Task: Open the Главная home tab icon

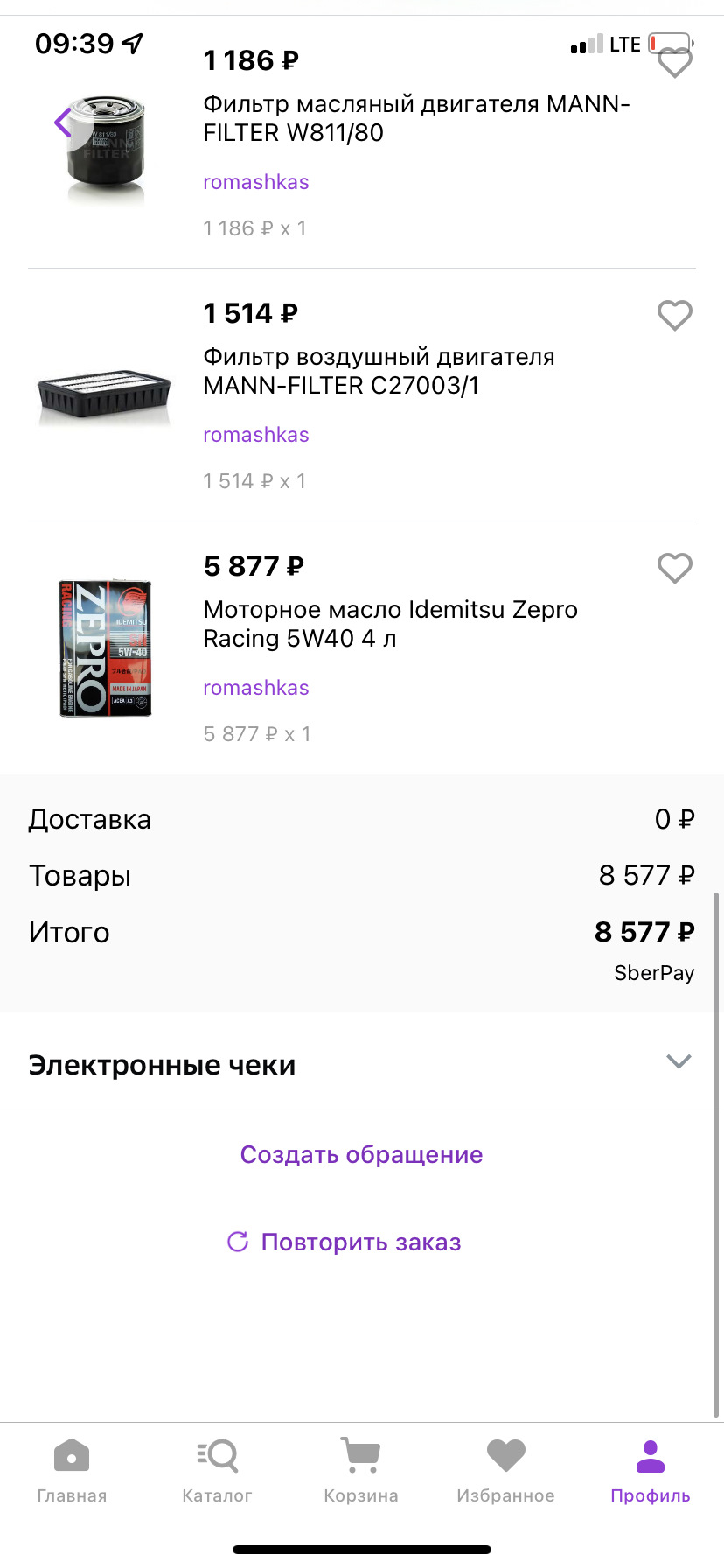Action: tap(71, 1453)
